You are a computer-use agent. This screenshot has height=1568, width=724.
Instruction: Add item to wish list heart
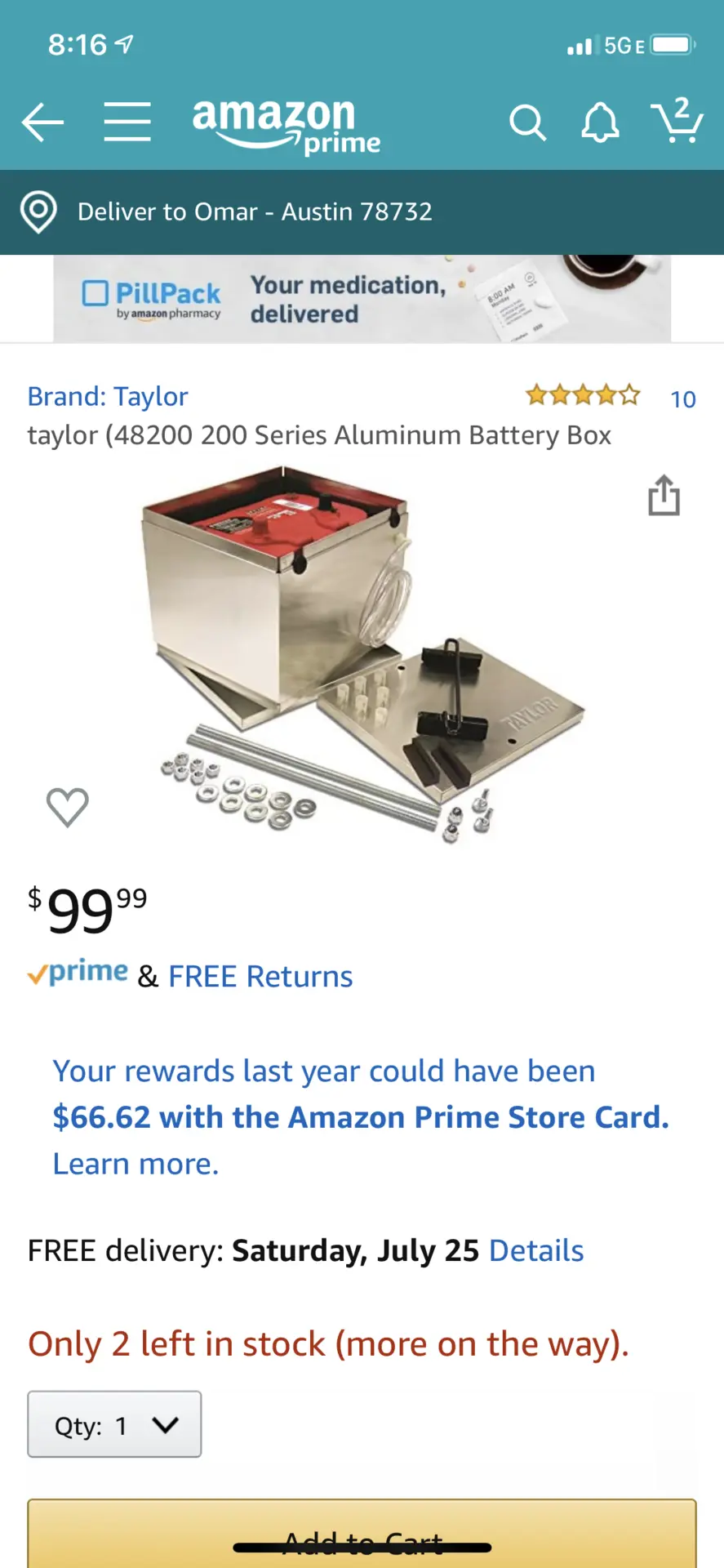(68, 807)
